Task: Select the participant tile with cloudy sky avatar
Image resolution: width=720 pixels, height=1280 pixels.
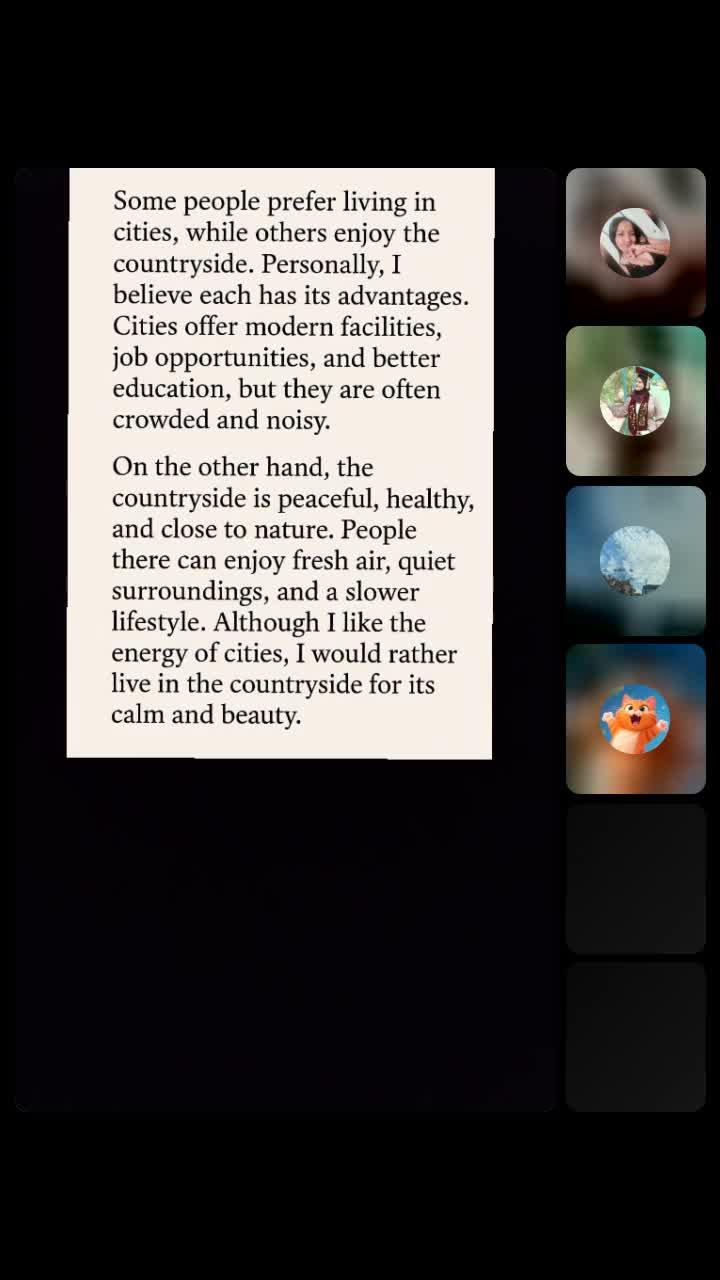Action: (635, 560)
